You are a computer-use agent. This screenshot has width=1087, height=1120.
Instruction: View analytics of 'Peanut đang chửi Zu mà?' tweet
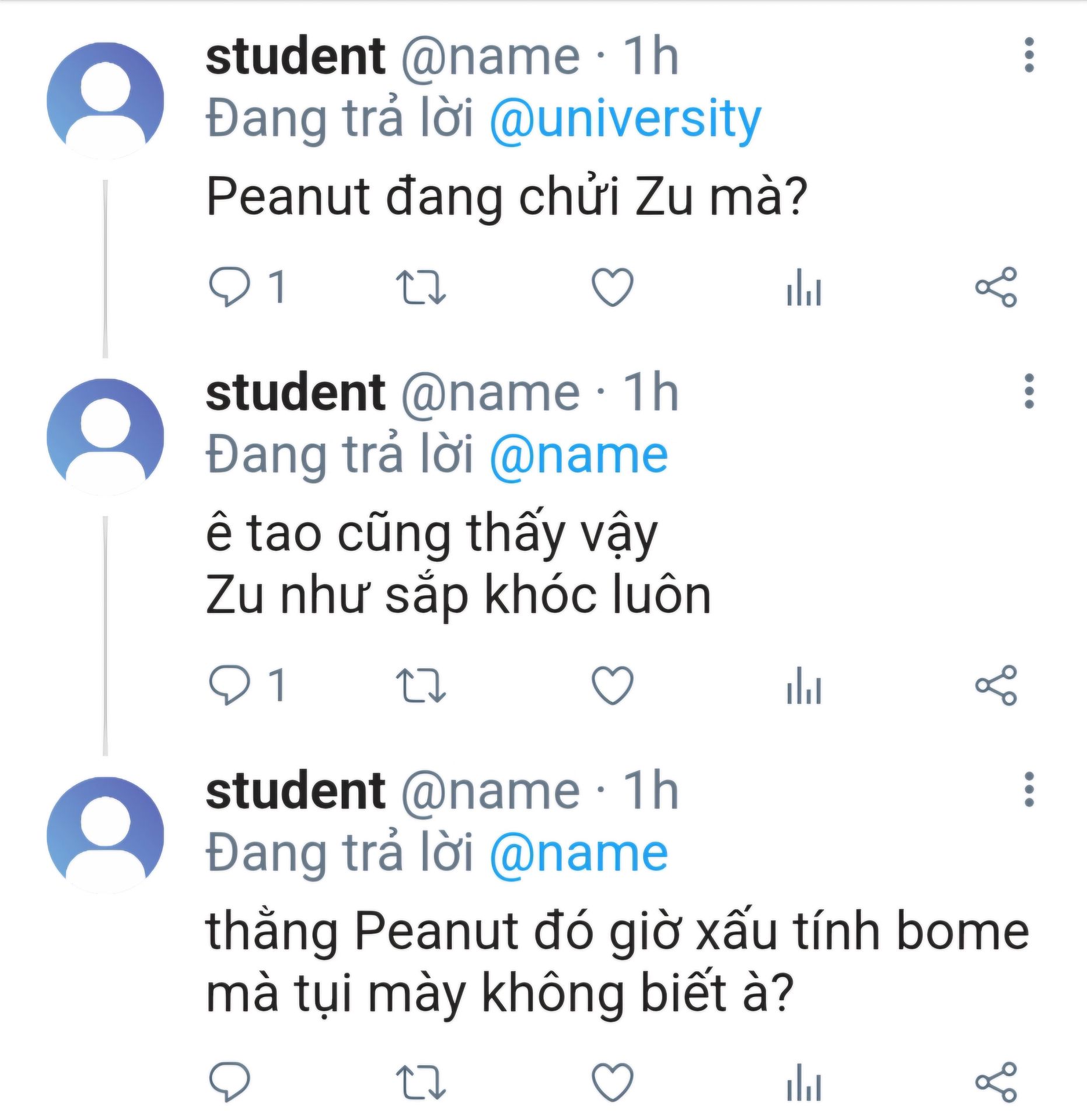click(x=804, y=288)
